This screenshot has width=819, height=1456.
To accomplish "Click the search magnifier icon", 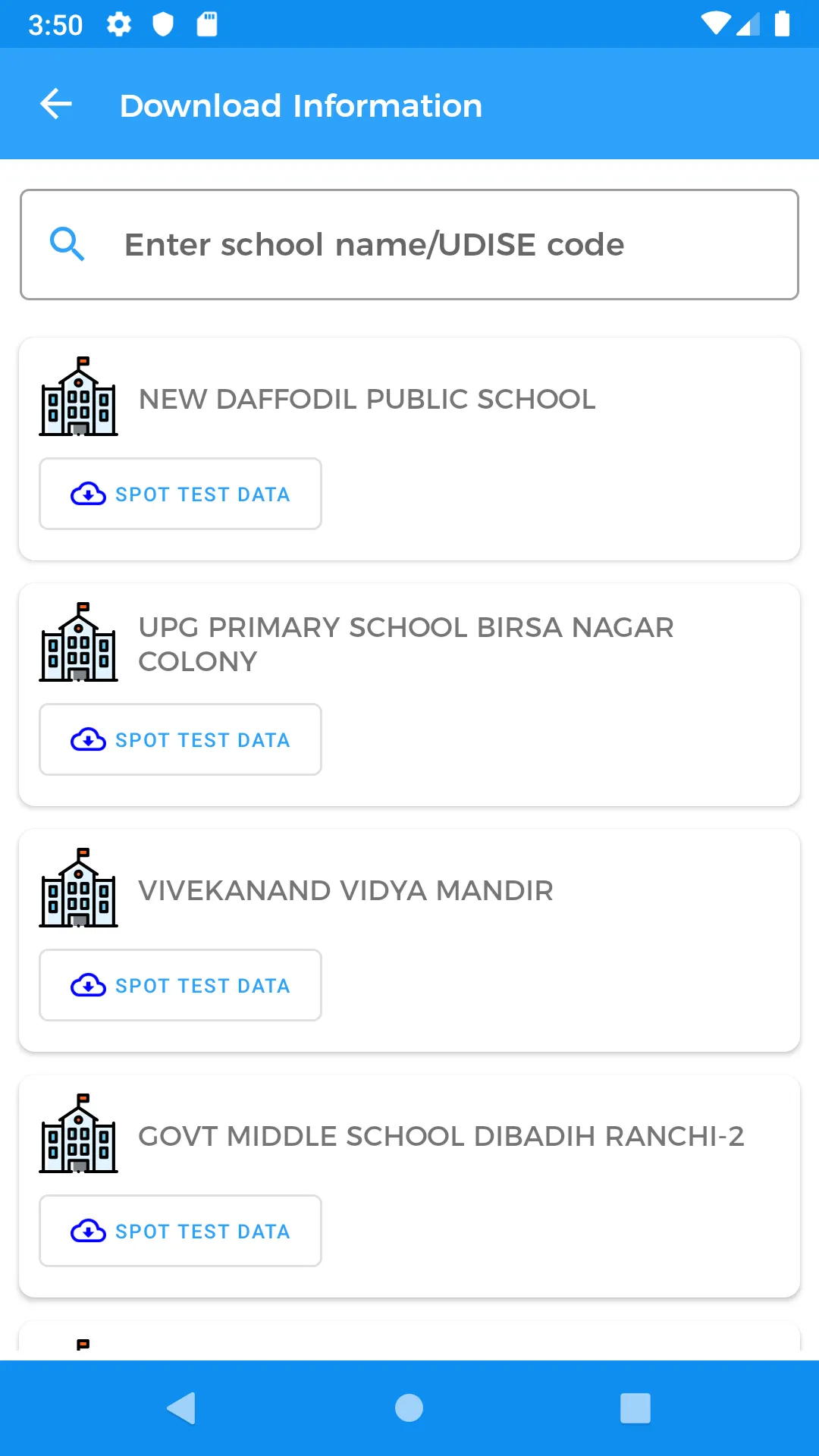I will [68, 243].
